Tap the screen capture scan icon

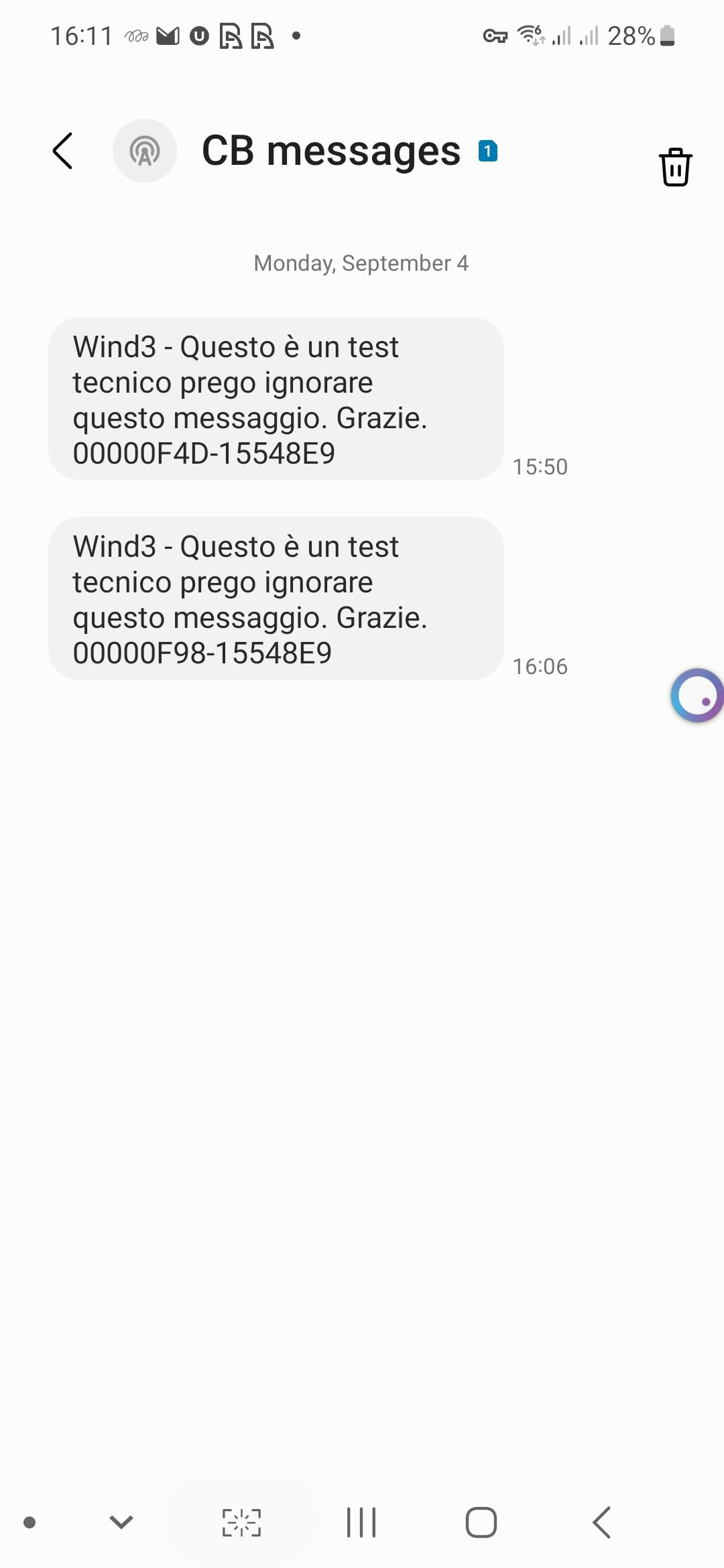[x=241, y=1522]
